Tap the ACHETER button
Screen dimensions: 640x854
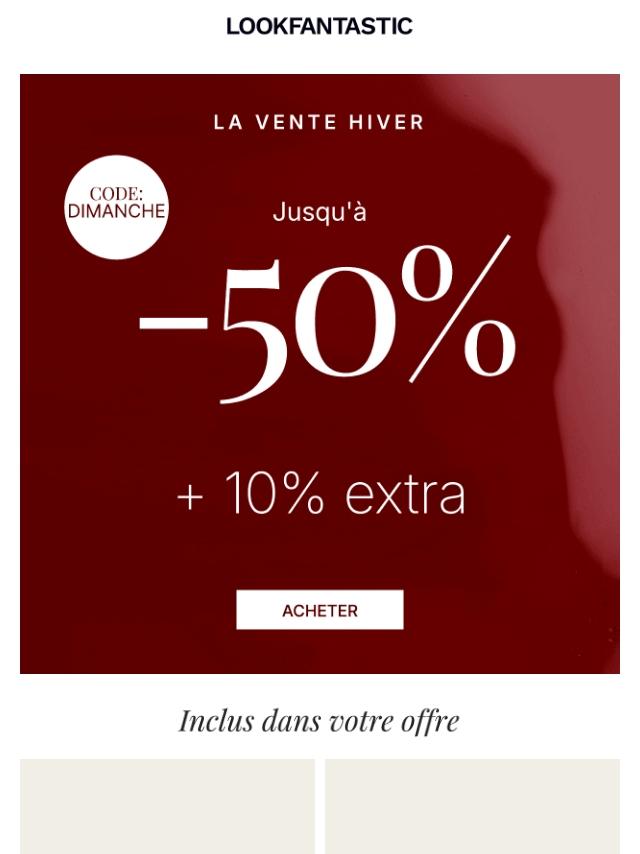[320, 610]
